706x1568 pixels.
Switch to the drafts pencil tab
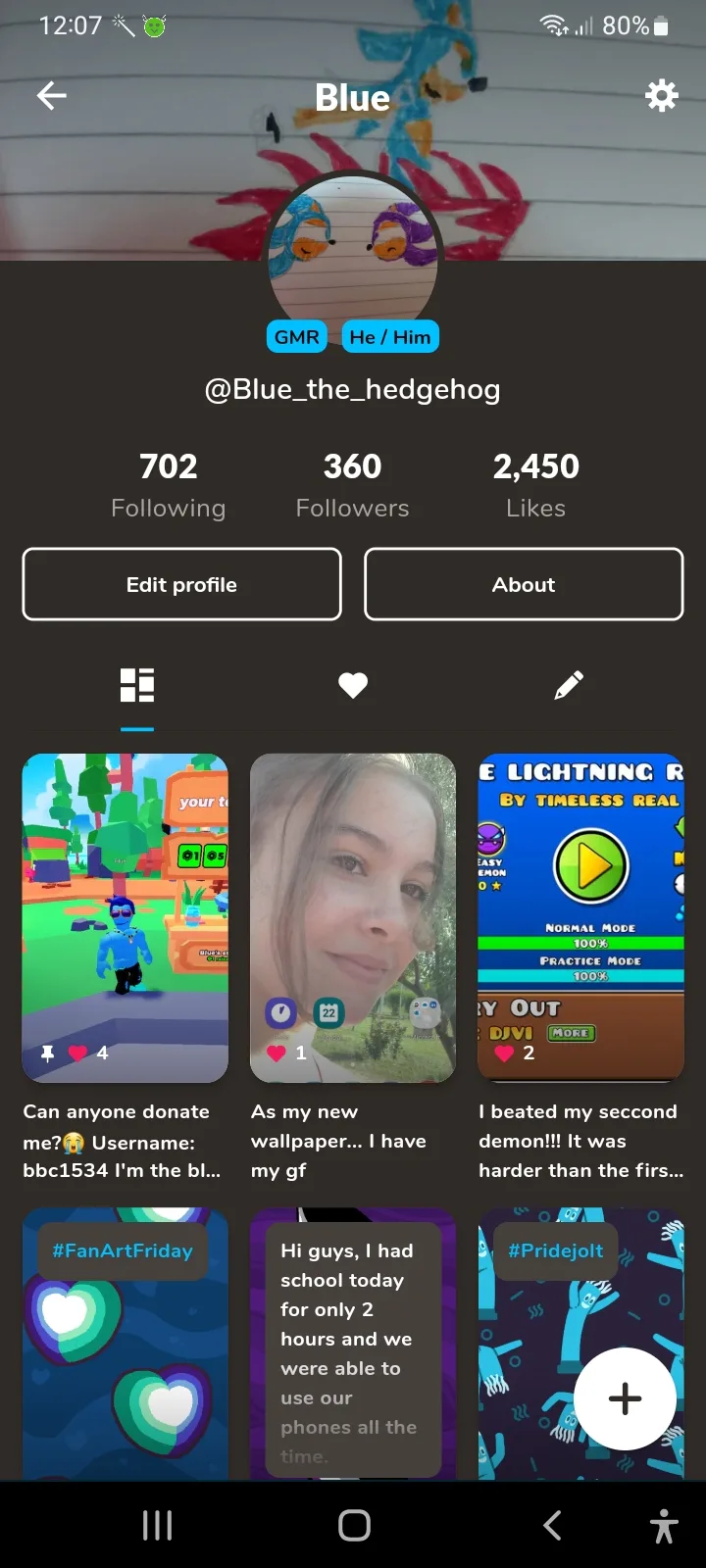(x=569, y=685)
